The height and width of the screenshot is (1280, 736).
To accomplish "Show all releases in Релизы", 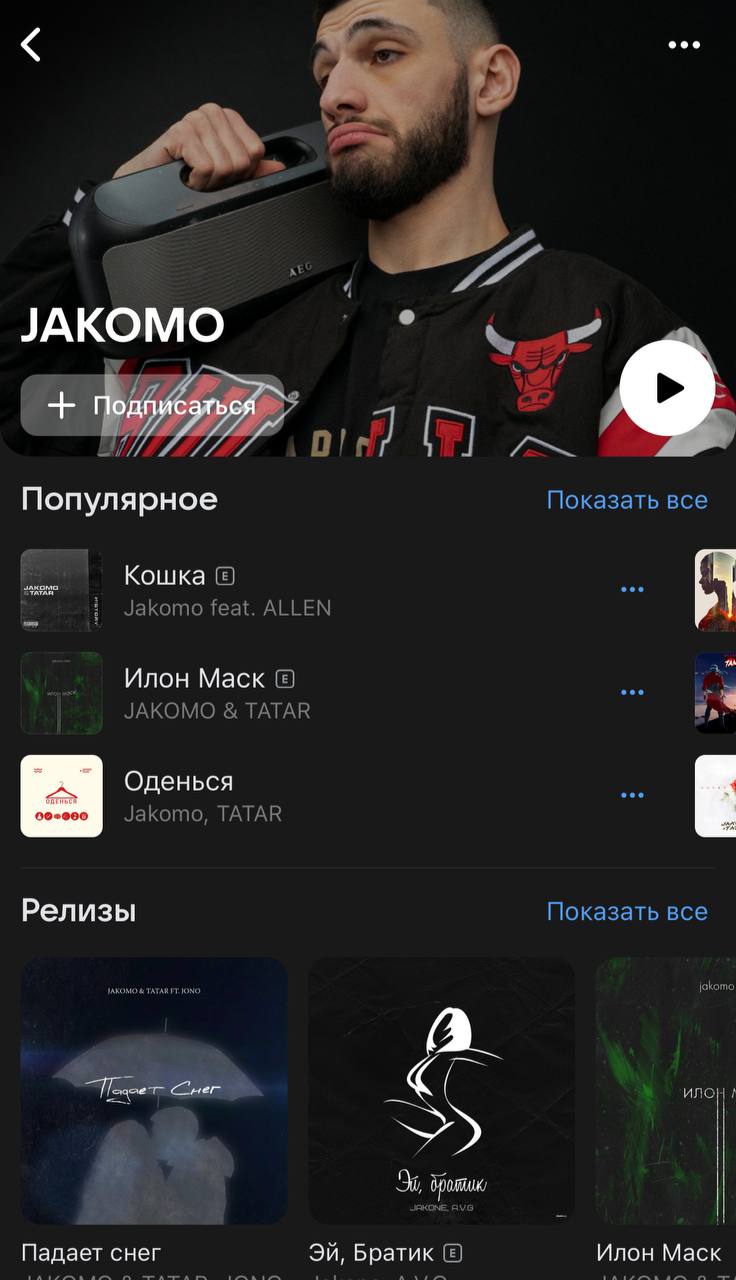I will tap(627, 912).
